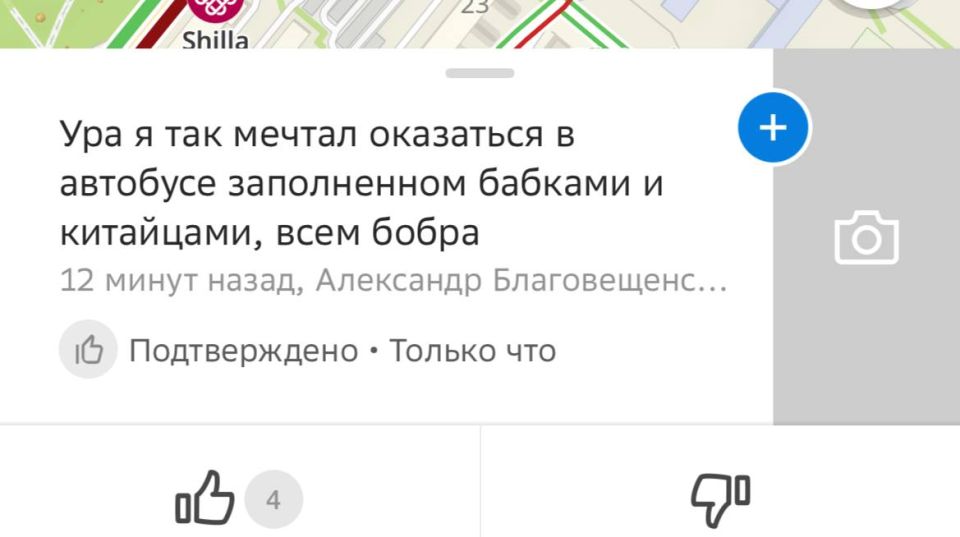Dislike this comment with thumbs down
The width and height of the screenshot is (960, 537).
(x=721, y=500)
